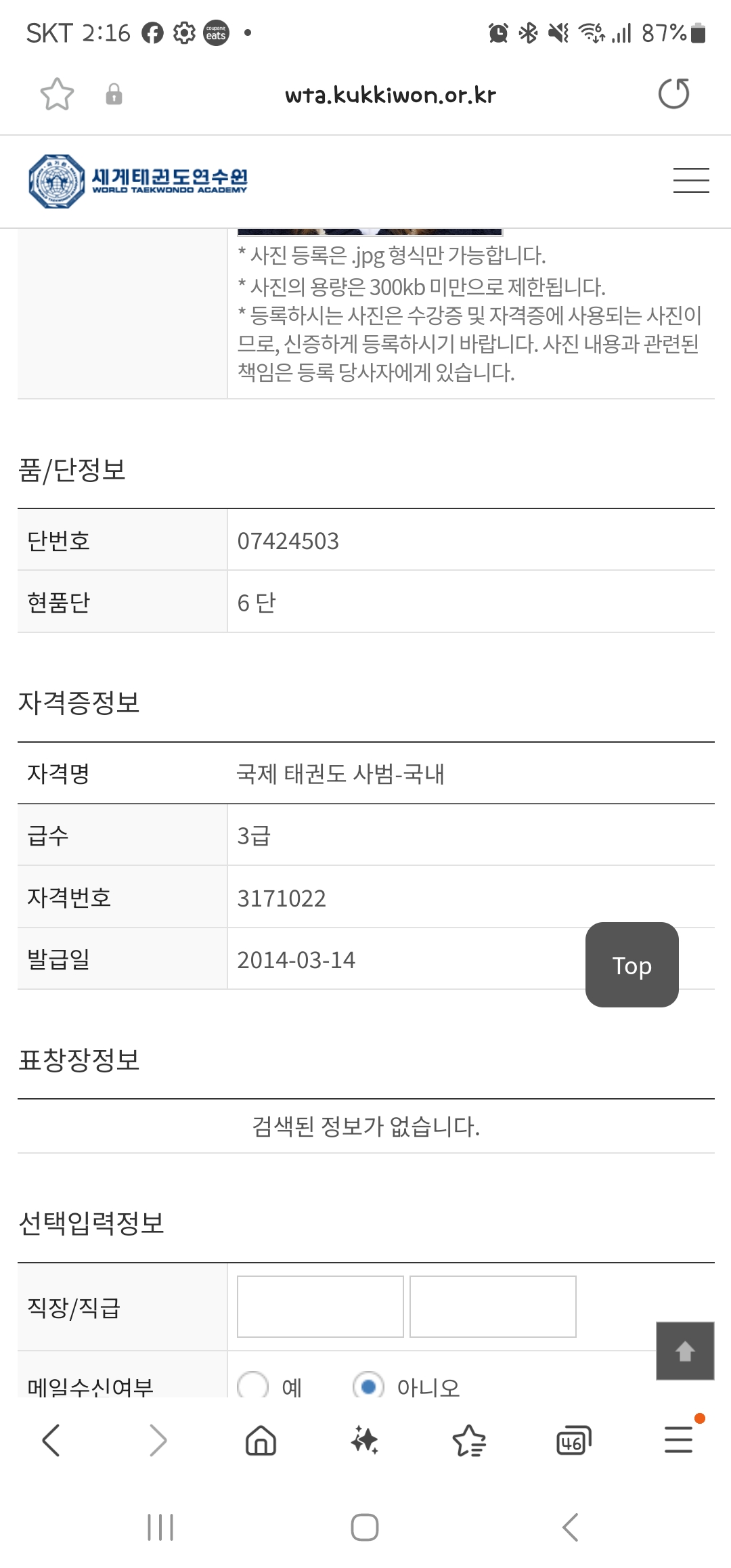Image resolution: width=731 pixels, height=1568 pixels.
Task: Tap the system home button
Action: click(x=365, y=1527)
